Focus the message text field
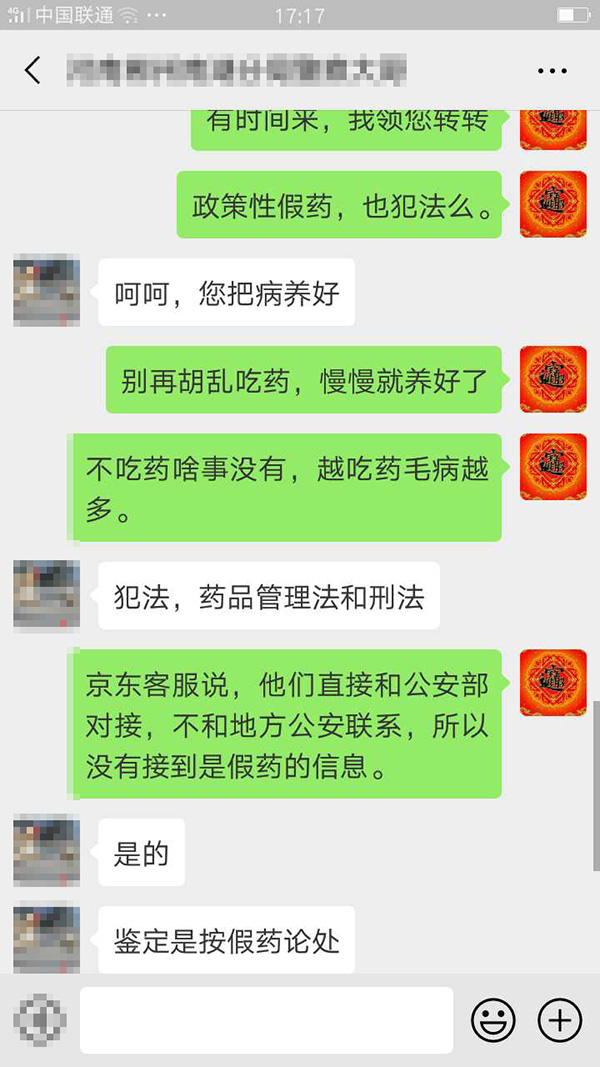The width and height of the screenshot is (600, 1067). pyautogui.click(x=266, y=1020)
